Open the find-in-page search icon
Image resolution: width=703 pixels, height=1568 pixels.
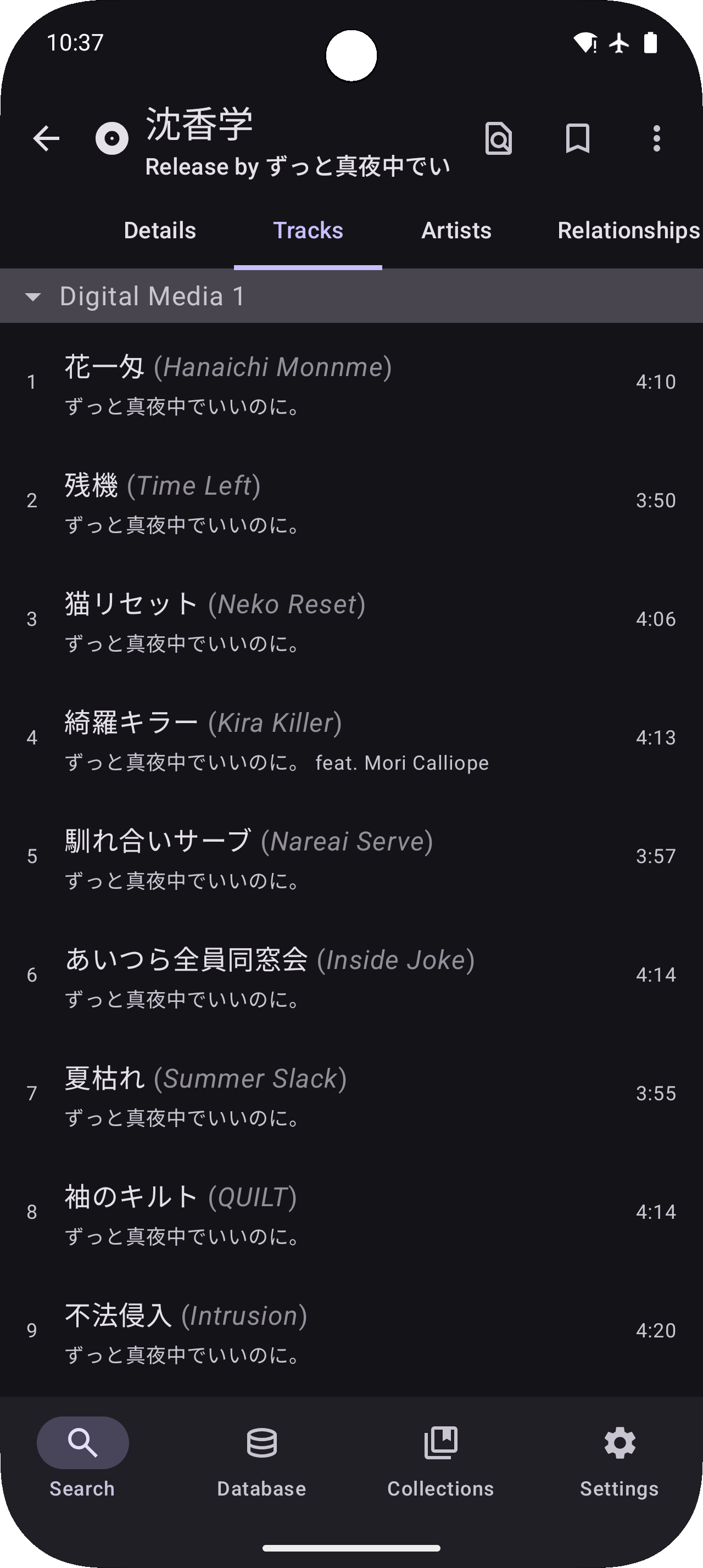click(x=498, y=138)
